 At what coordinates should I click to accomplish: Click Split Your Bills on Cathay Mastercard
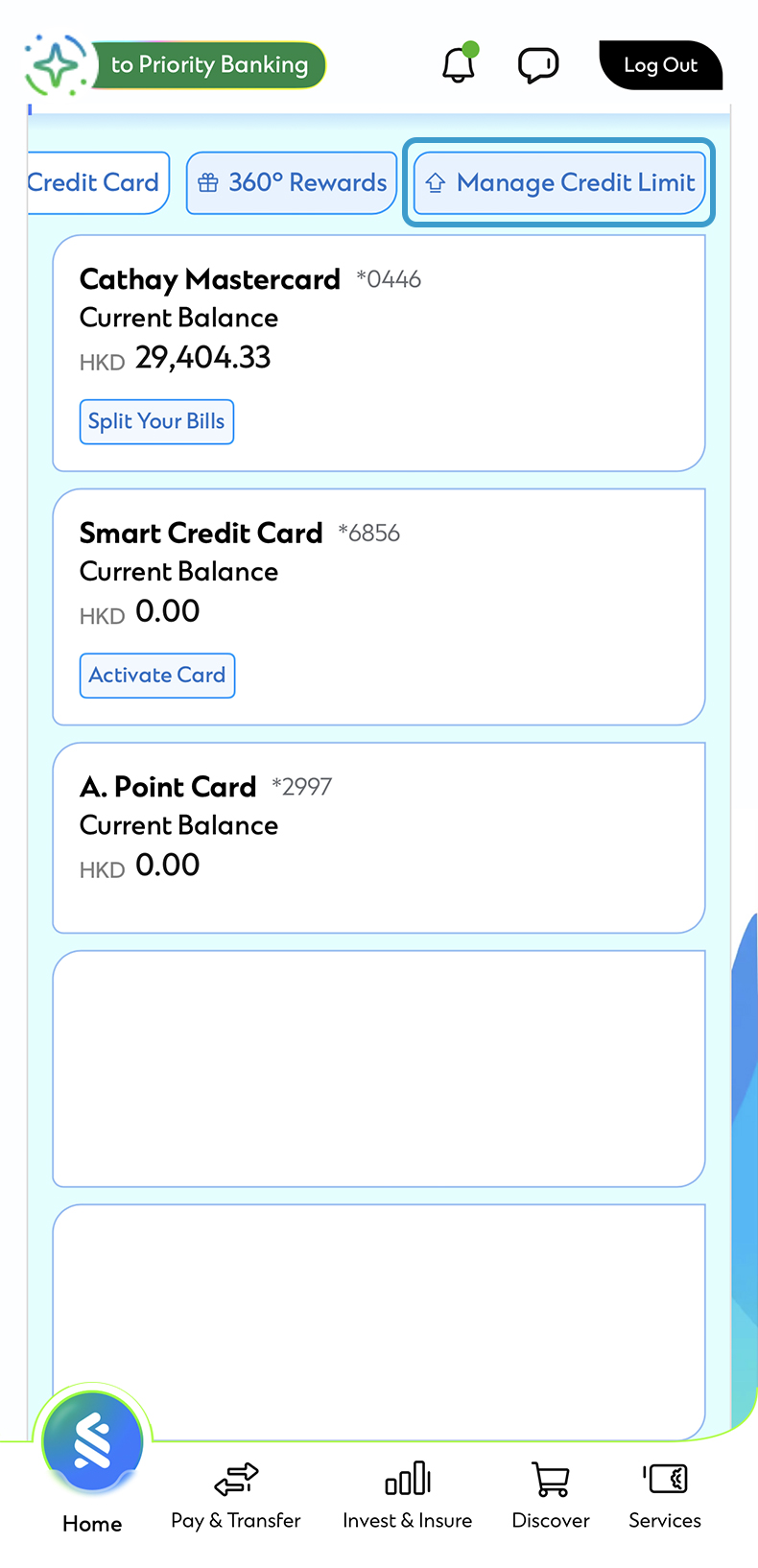156,421
